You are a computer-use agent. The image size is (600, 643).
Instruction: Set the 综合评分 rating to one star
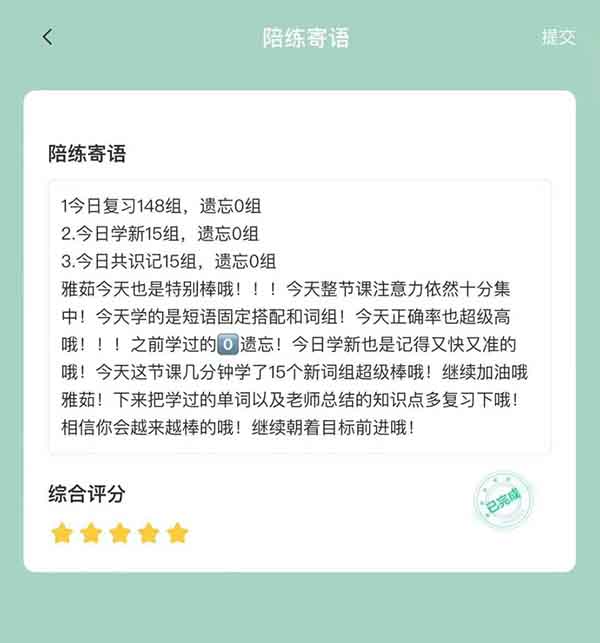coord(62,533)
